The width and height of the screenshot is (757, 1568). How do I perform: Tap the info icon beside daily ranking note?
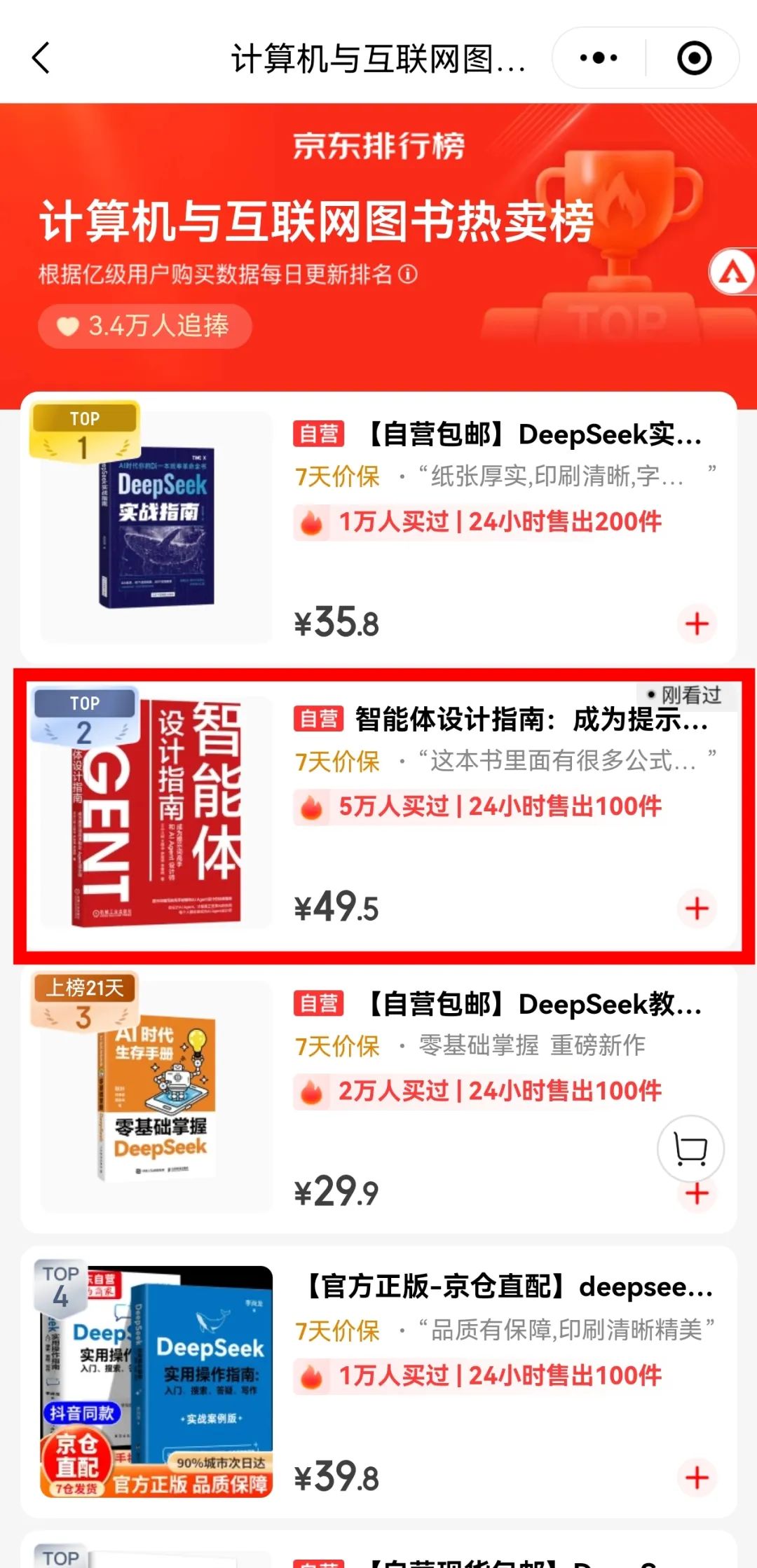tap(408, 274)
